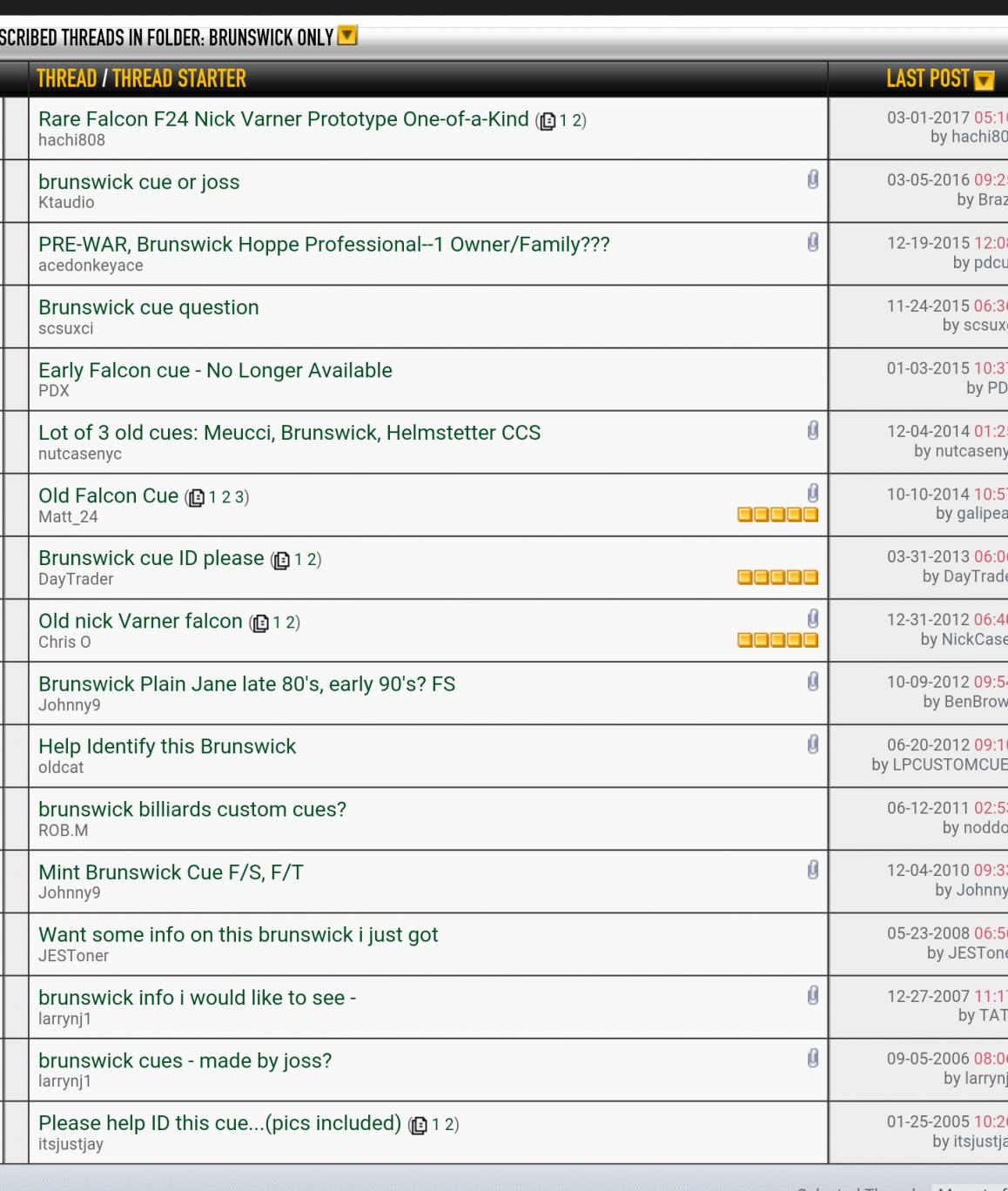This screenshot has height=1191, width=1008.
Task: Open the Rare Falcon F24 Nick Varner Prototype thread
Action: tap(284, 118)
